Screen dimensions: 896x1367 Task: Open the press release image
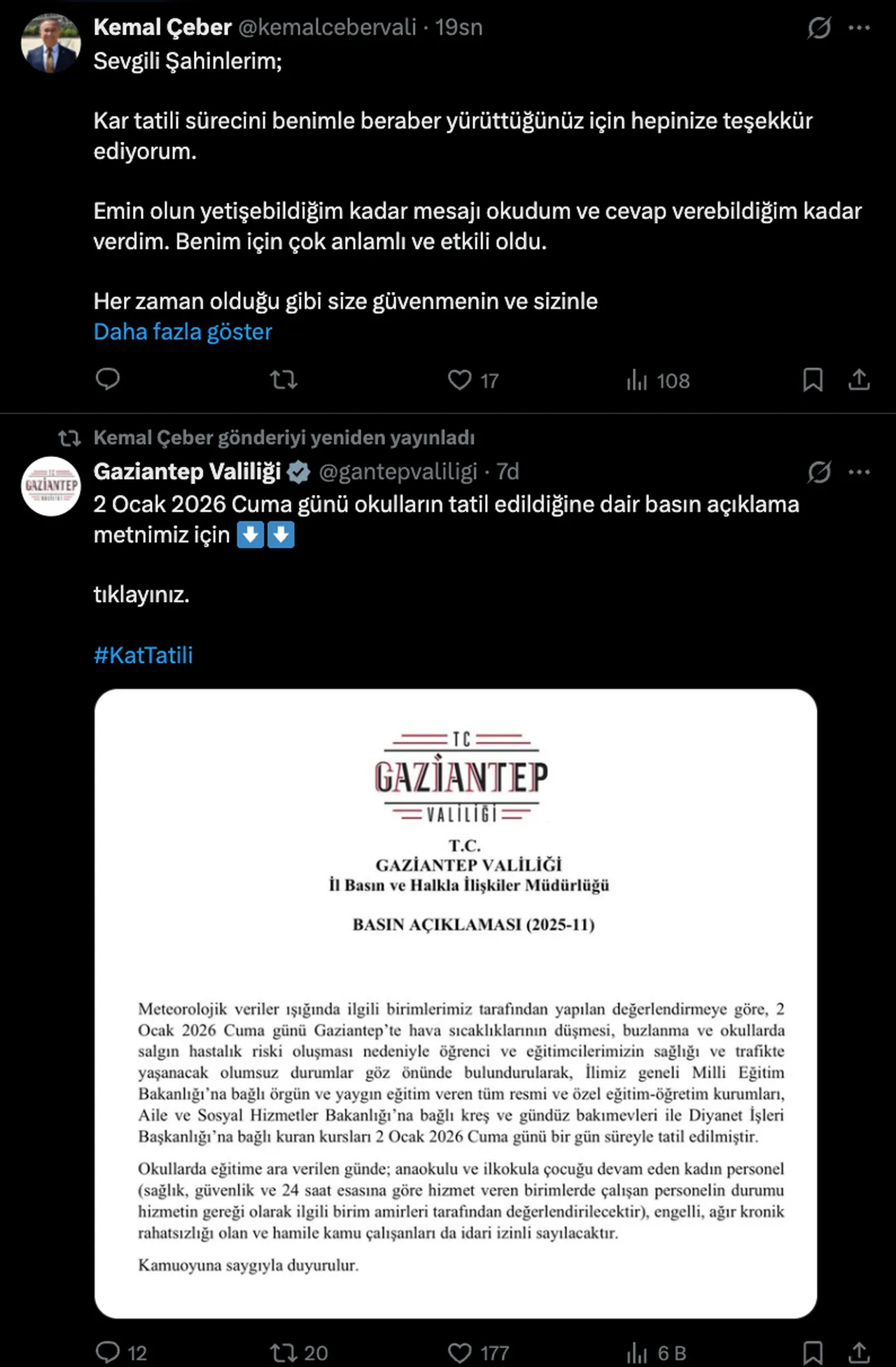point(456,1003)
